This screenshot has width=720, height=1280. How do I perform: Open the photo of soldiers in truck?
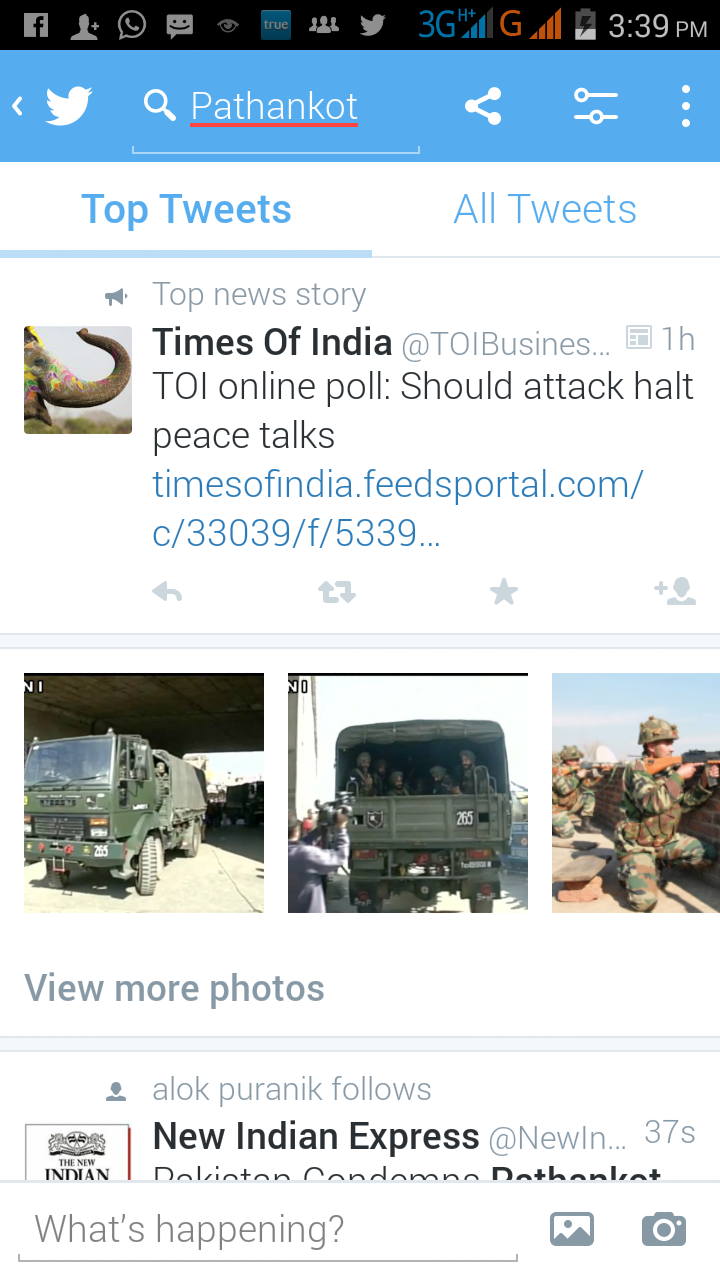[408, 793]
